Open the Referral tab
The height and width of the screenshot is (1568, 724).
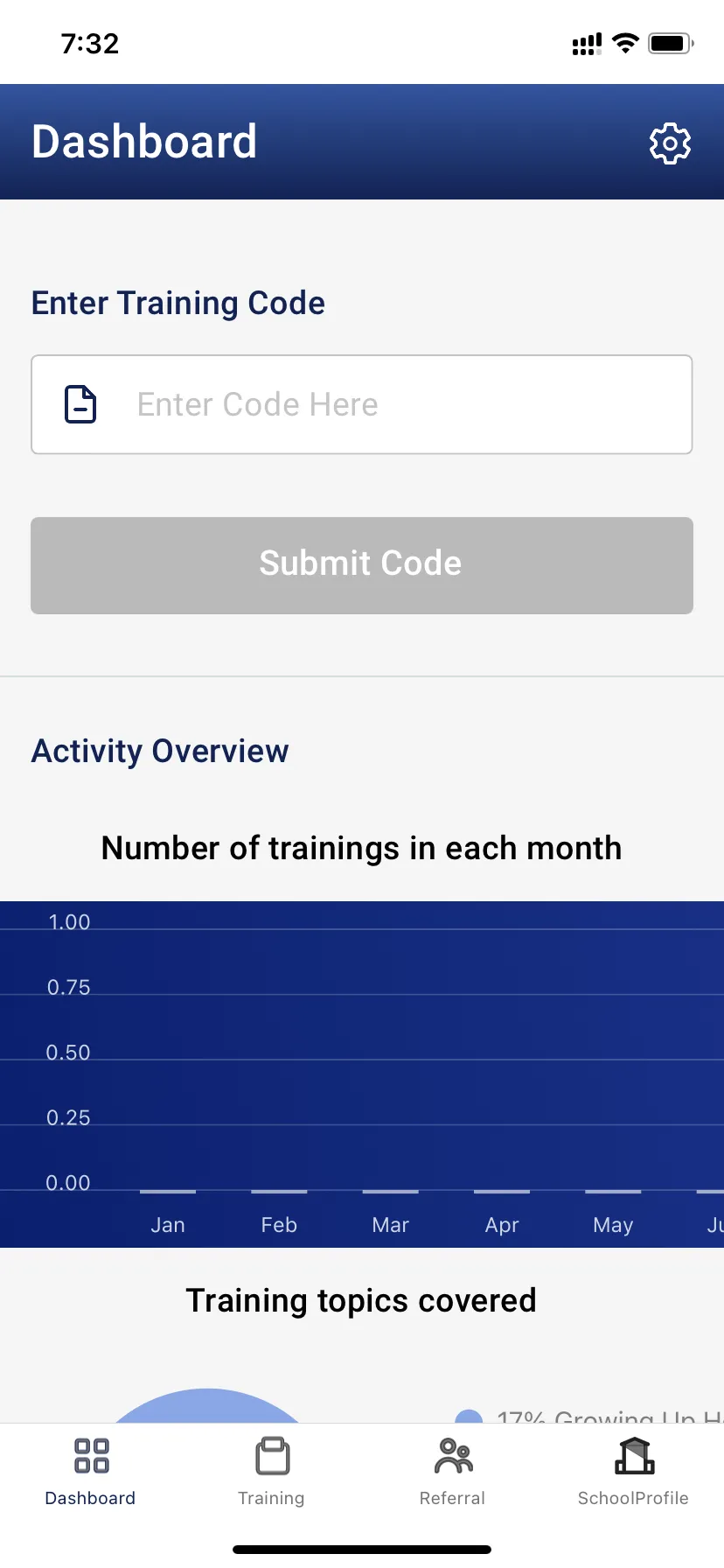(452, 1472)
